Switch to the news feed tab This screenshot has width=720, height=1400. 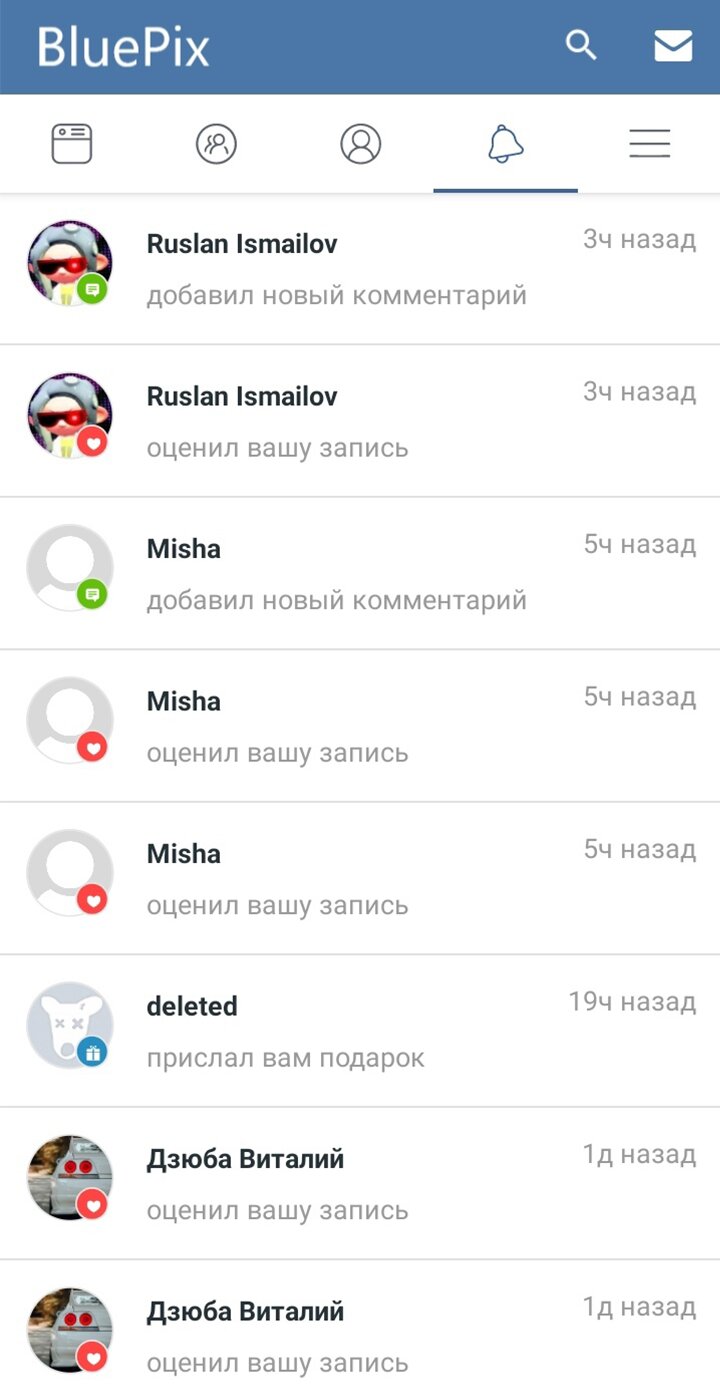(x=72, y=144)
